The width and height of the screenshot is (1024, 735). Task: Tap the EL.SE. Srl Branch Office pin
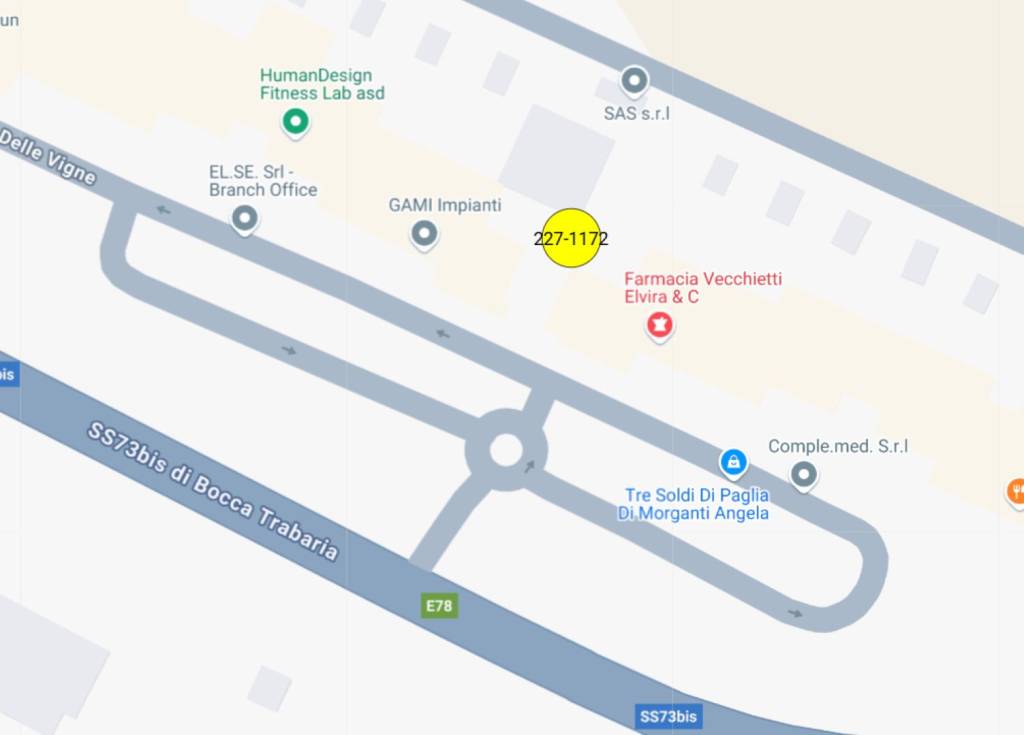tap(244, 217)
